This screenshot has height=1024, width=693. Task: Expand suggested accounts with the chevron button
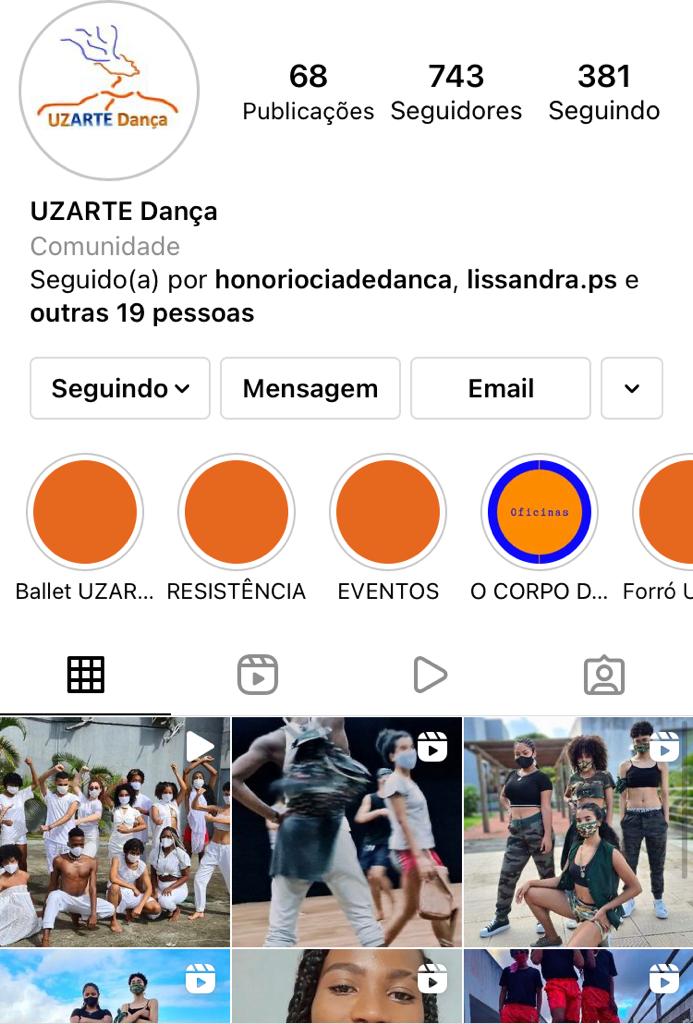point(631,388)
